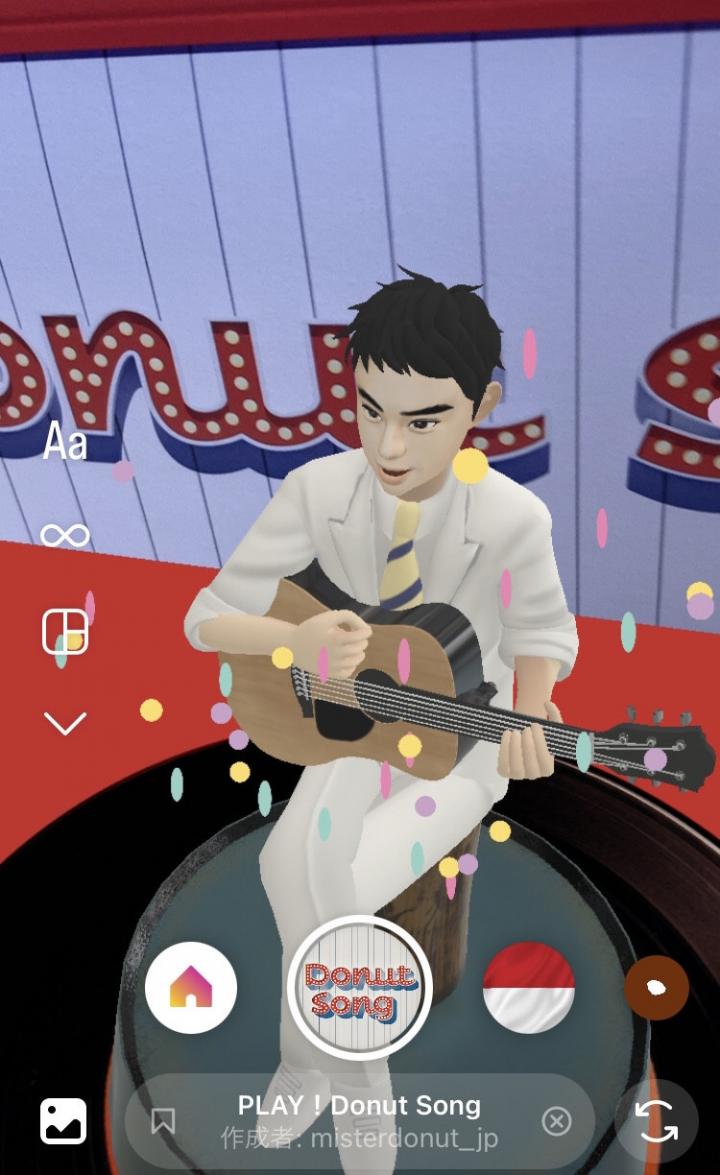Open the Layout grid mode

(65, 632)
